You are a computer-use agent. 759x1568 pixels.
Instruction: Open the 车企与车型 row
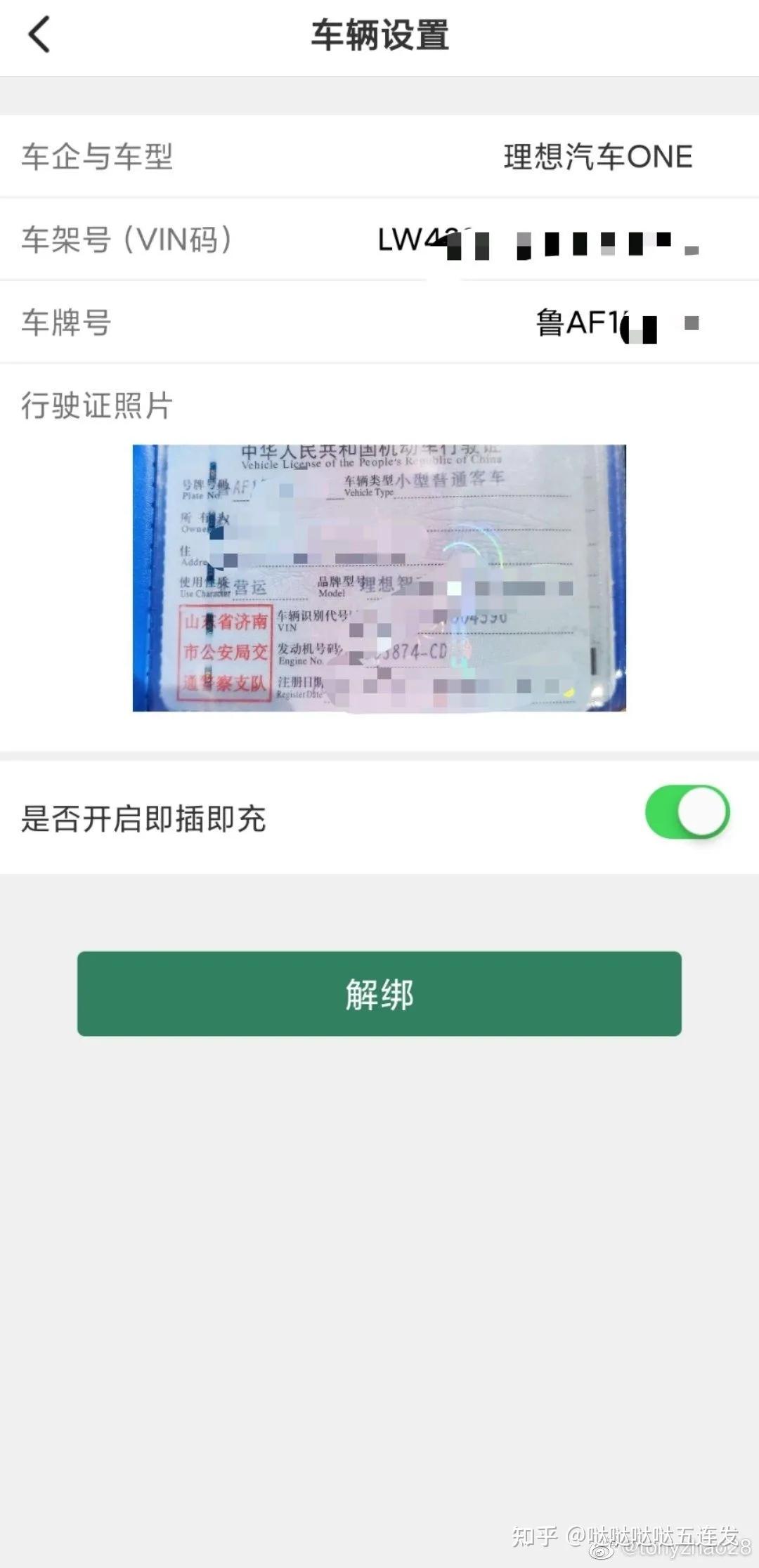pyautogui.click(x=379, y=156)
